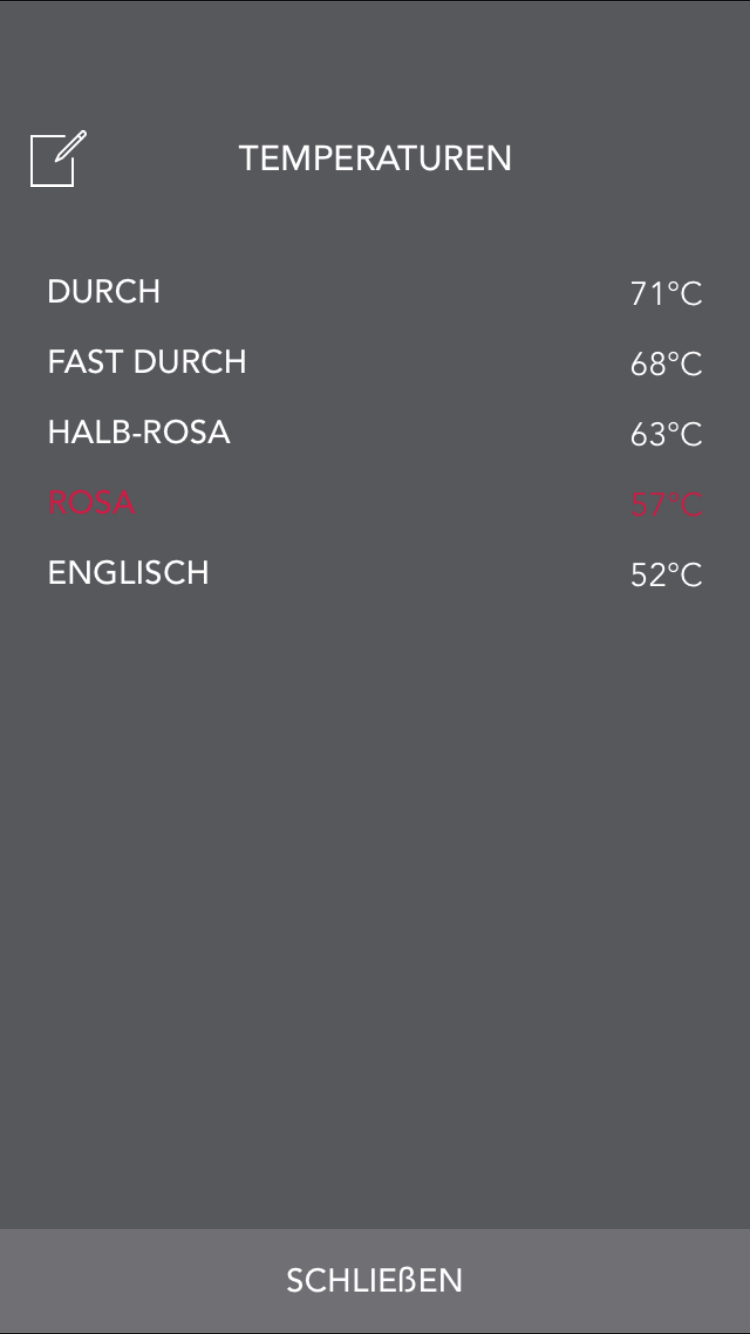Pick the HALB-ROSA 63°C option
The image size is (750, 1334).
tap(374, 433)
